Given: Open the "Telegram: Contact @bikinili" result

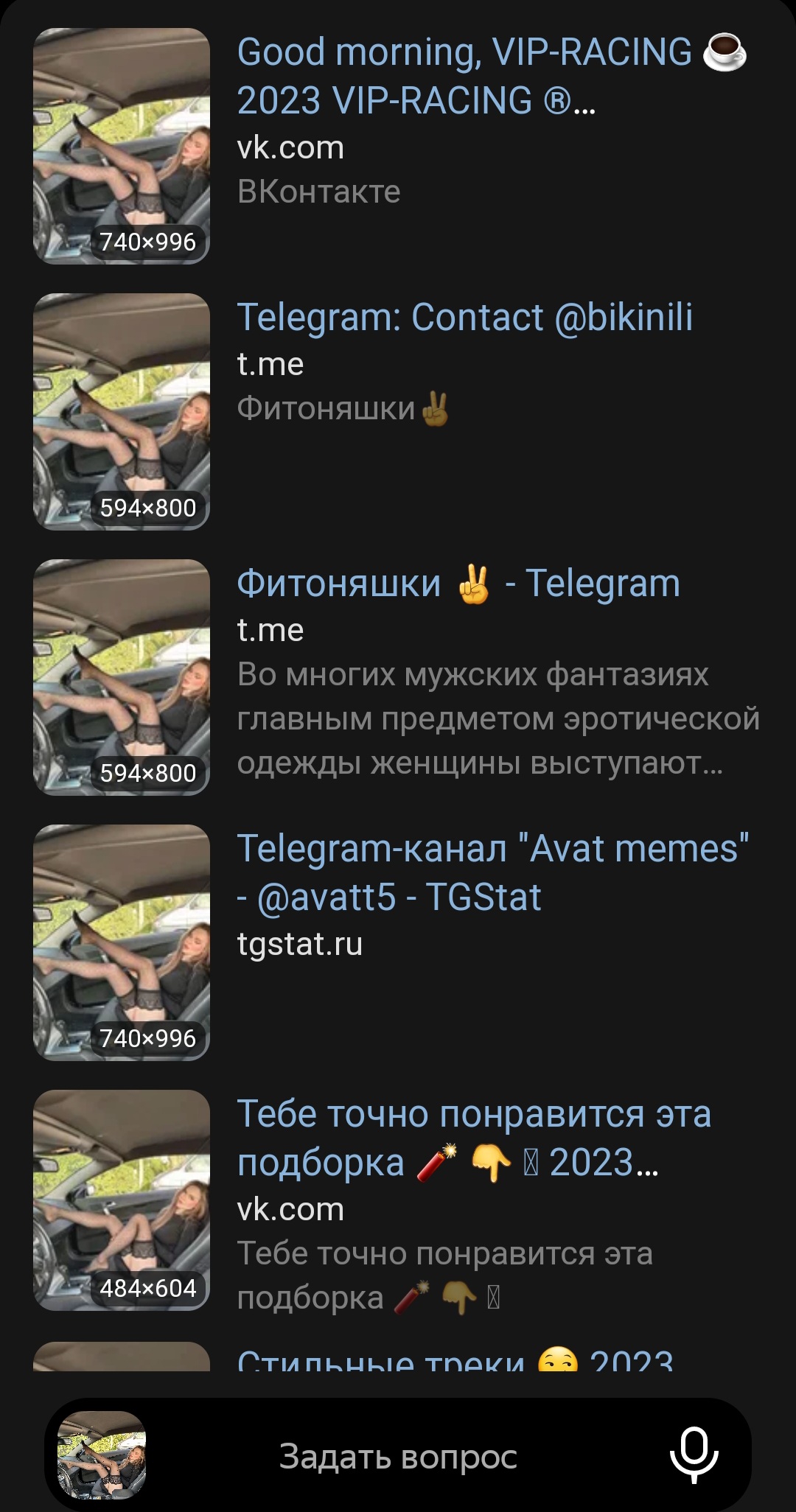Looking at the screenshot, I should coord(464,318).
